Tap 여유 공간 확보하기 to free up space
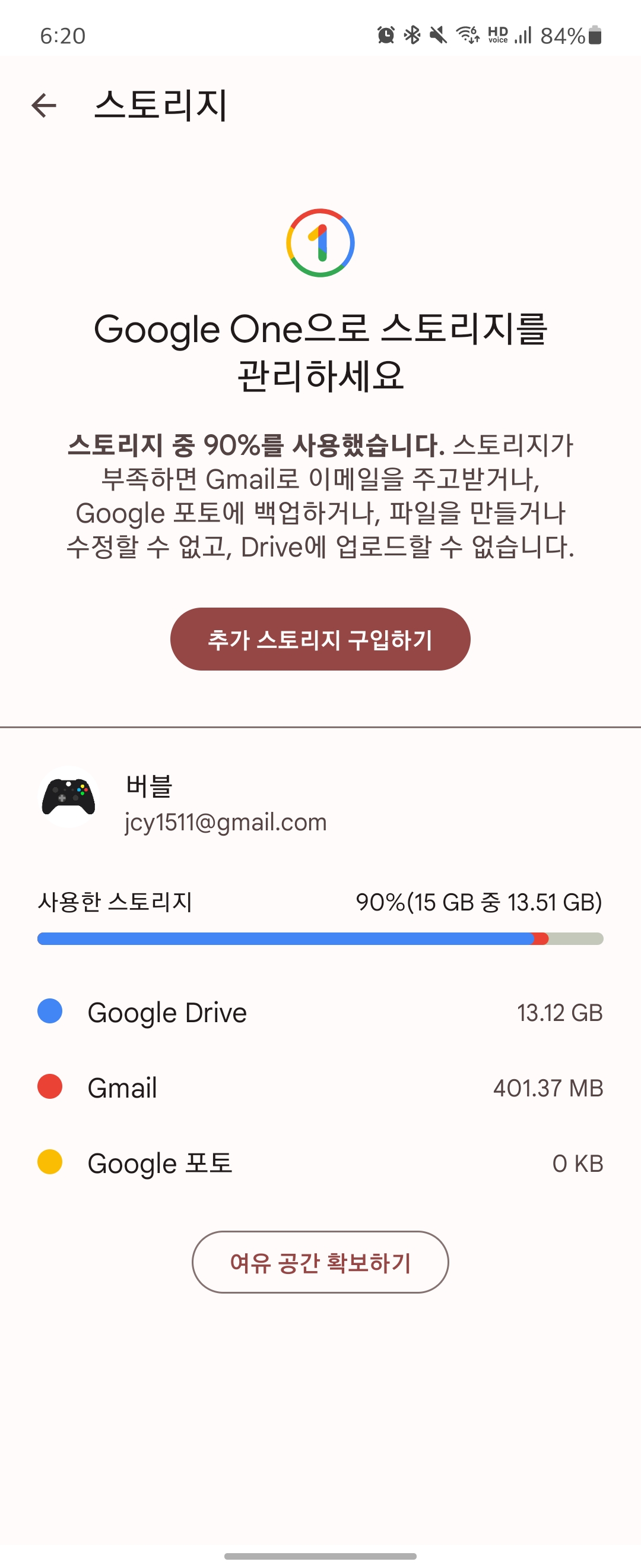Image resolution: width=641 pixels, height=1568 pixels. (x=320, y=1263)
